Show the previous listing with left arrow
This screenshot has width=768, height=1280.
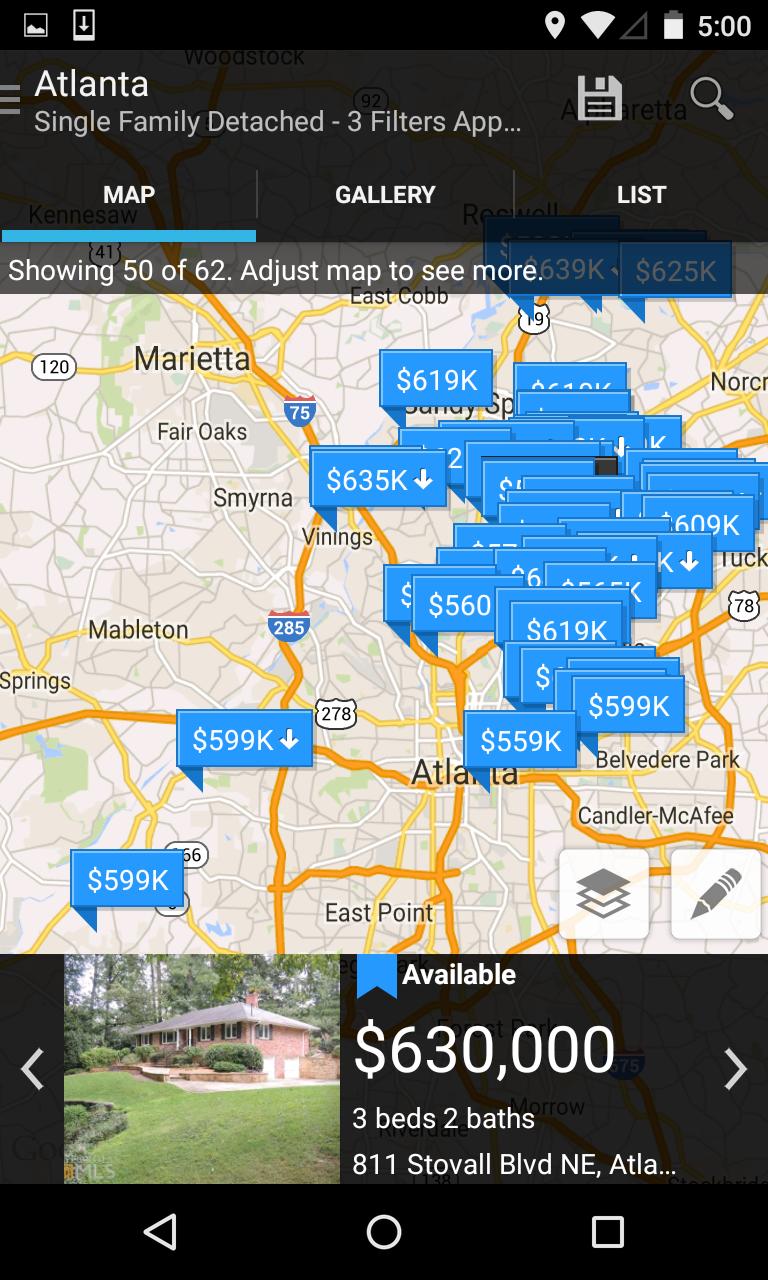tap(32, 1069)
